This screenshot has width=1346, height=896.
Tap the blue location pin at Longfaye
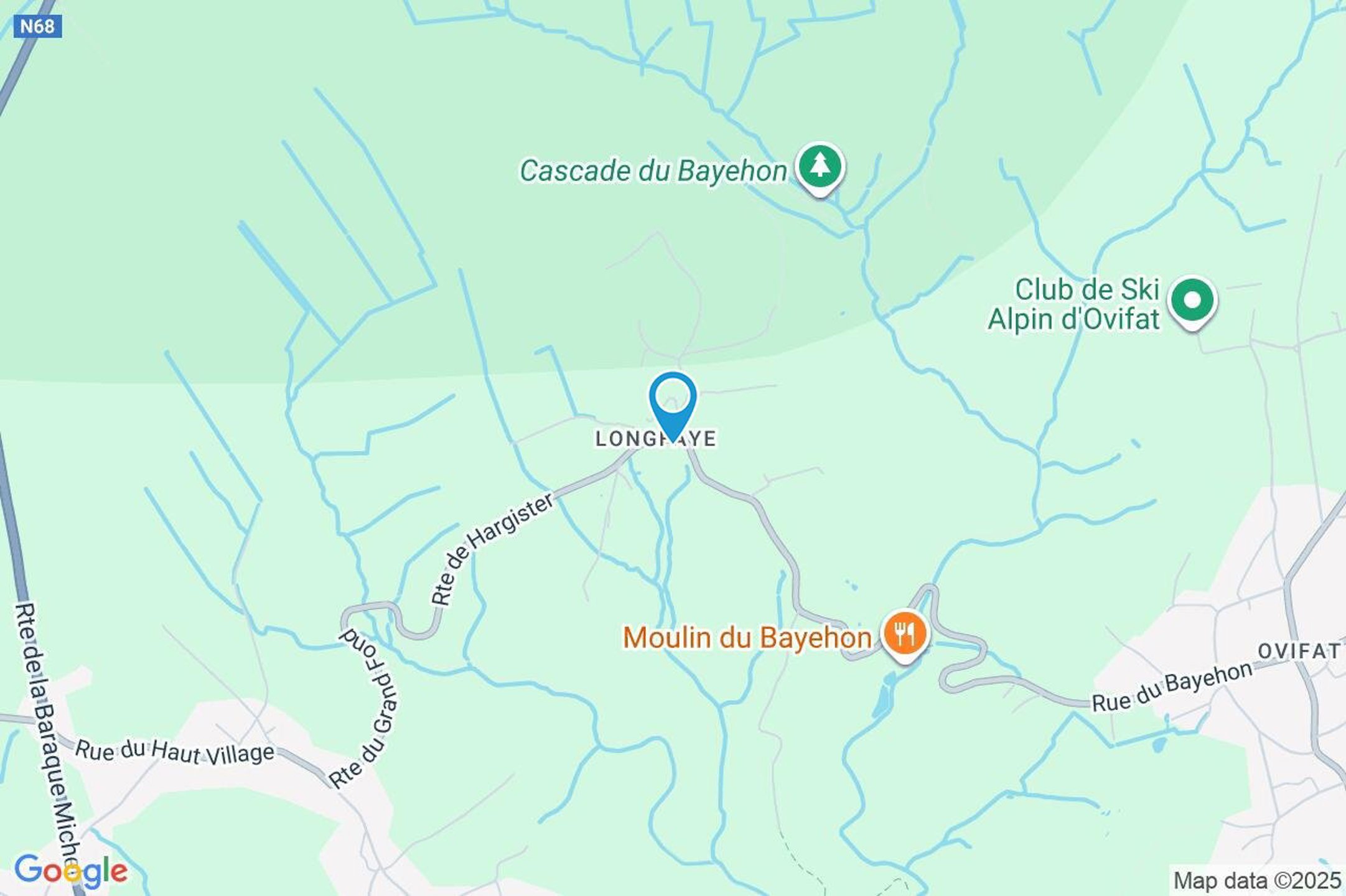672,400
